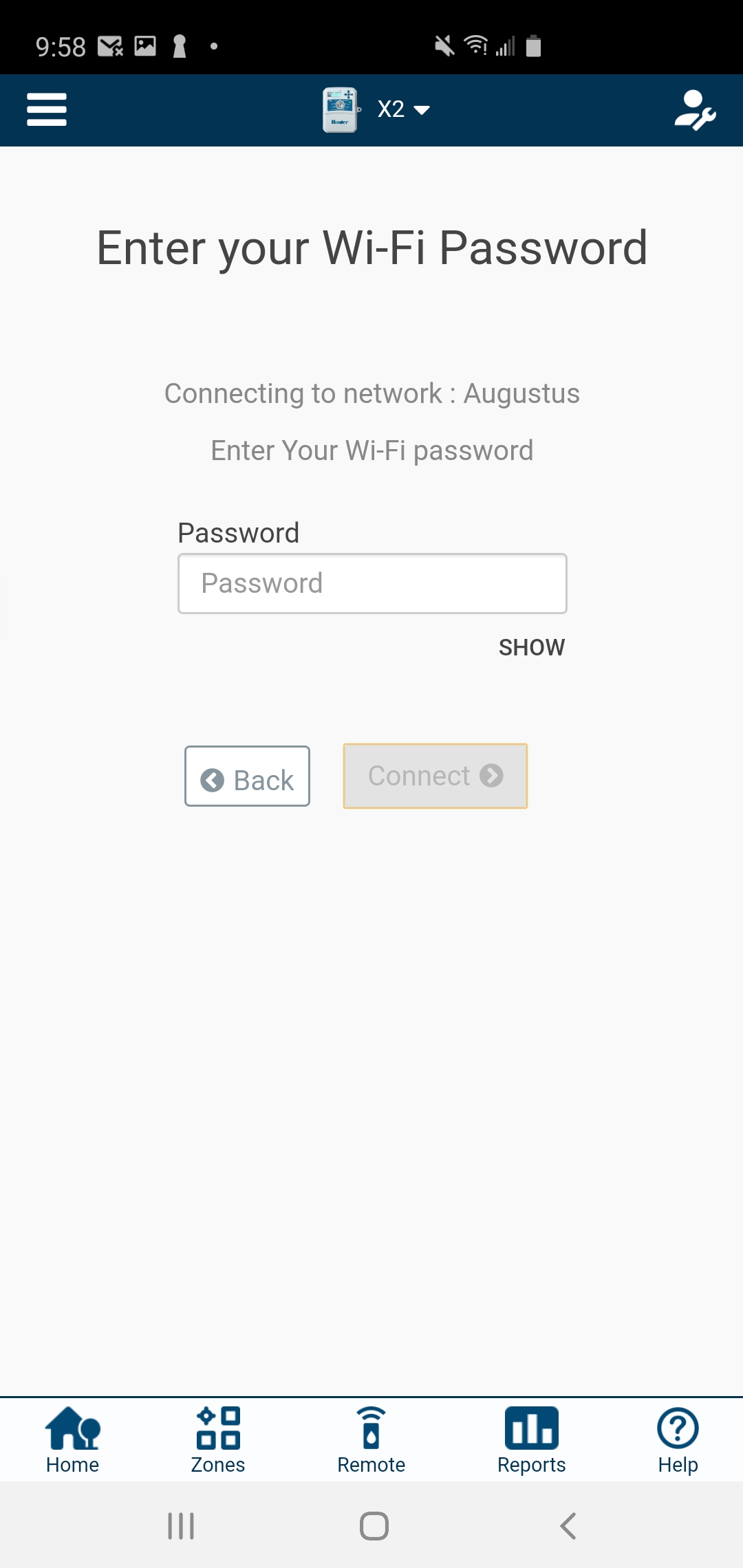This screenshot has width=743, height=1568.
Task: Tap the Connect button
Action: tap(435, 776)
